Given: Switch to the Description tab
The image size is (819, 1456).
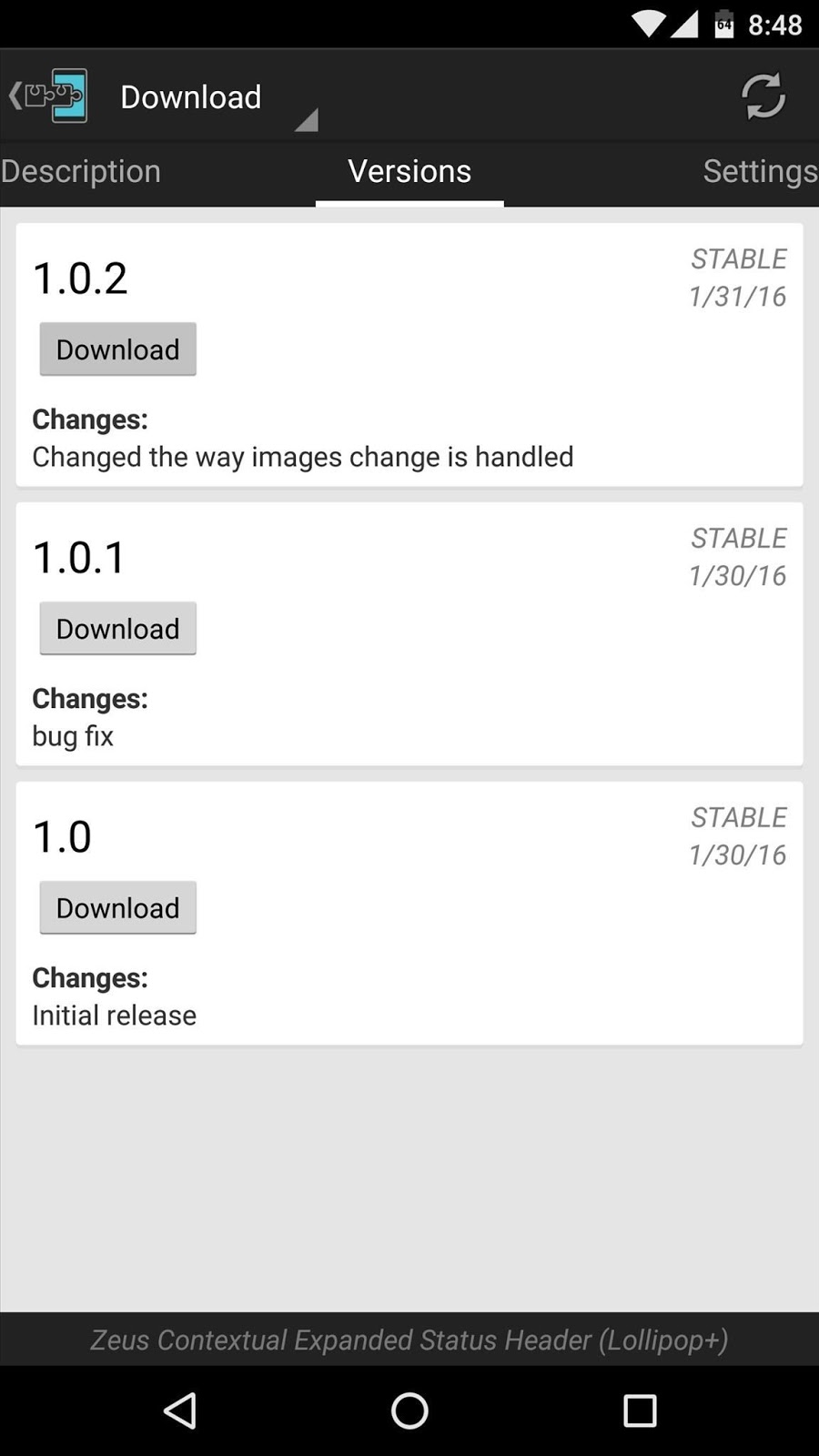Looking at the screenshot, I should click(x=81, y=171).
